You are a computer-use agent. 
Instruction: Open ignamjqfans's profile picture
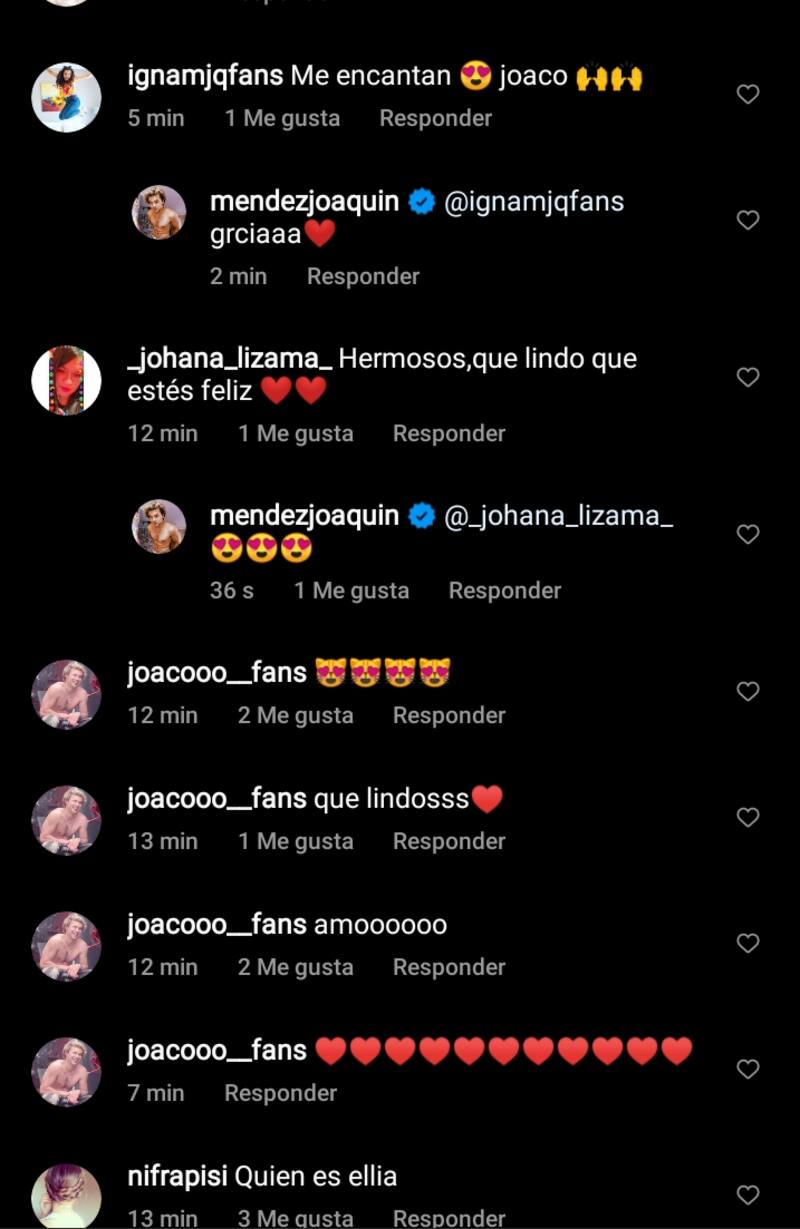[67, 98]
